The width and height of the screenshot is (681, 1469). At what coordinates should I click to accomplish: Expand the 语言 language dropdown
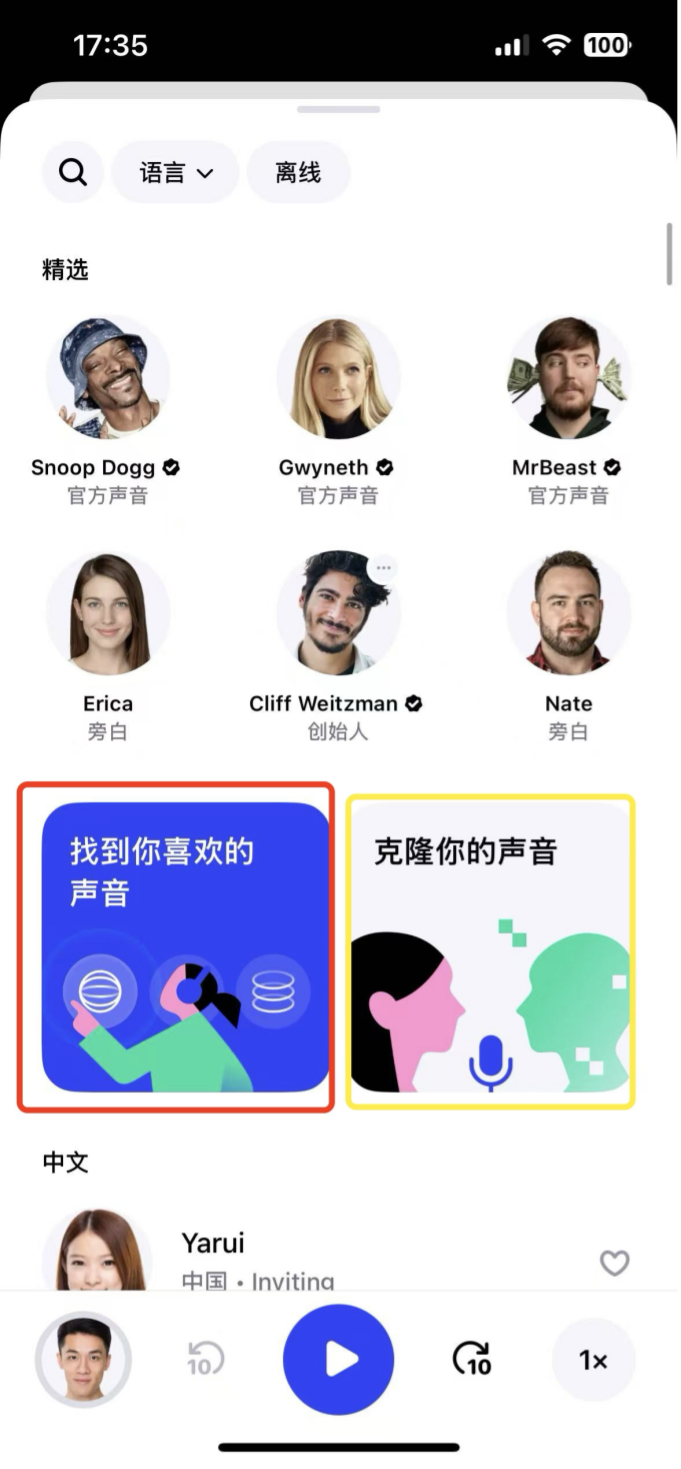[x=176, y=172]
